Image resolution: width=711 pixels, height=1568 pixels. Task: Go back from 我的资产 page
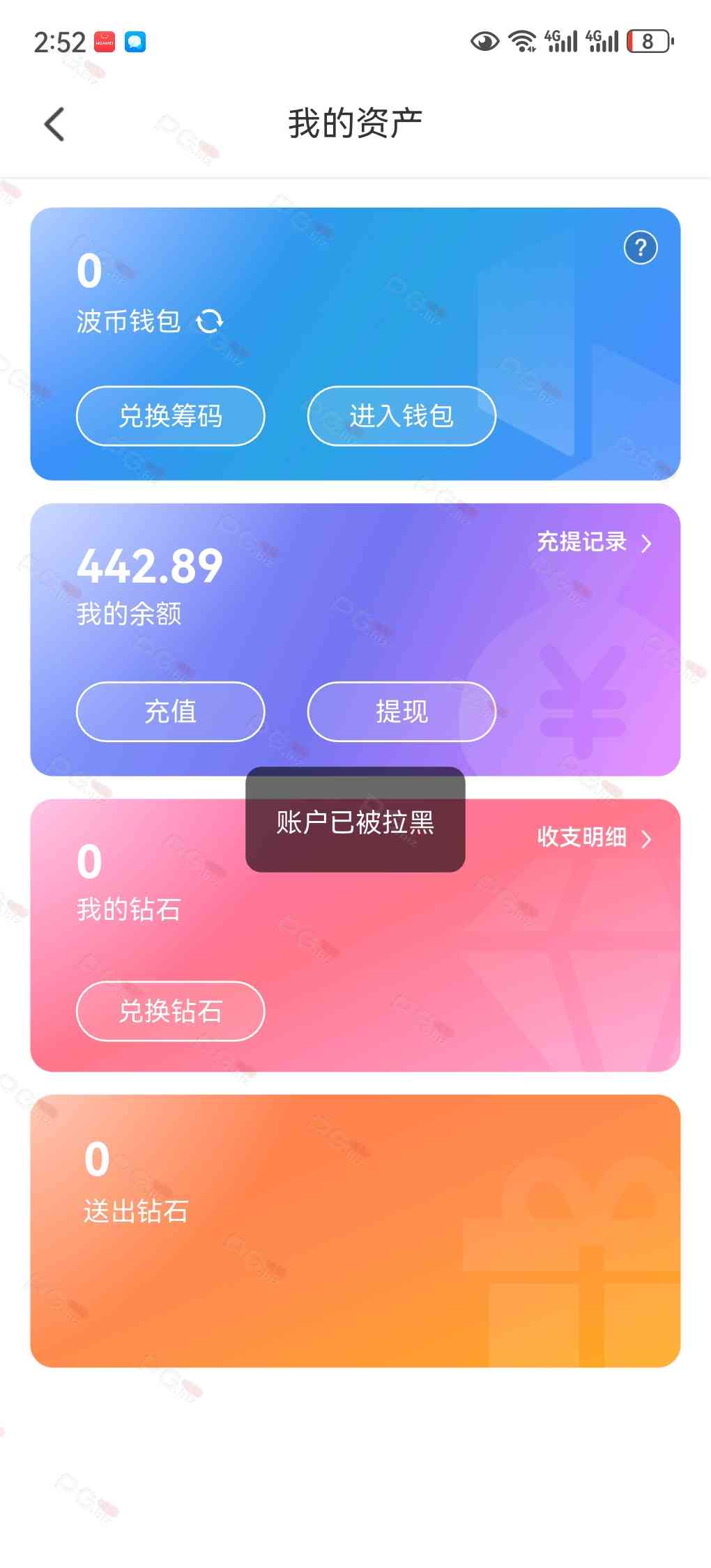coord(54,124)
